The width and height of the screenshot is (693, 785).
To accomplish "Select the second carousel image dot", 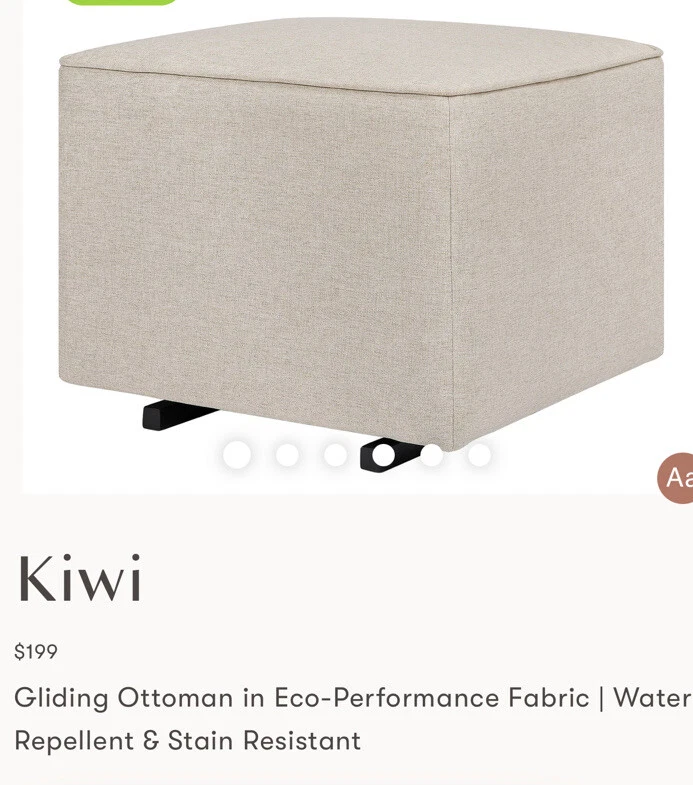I will pyautogui.click(x=287, y=455).
